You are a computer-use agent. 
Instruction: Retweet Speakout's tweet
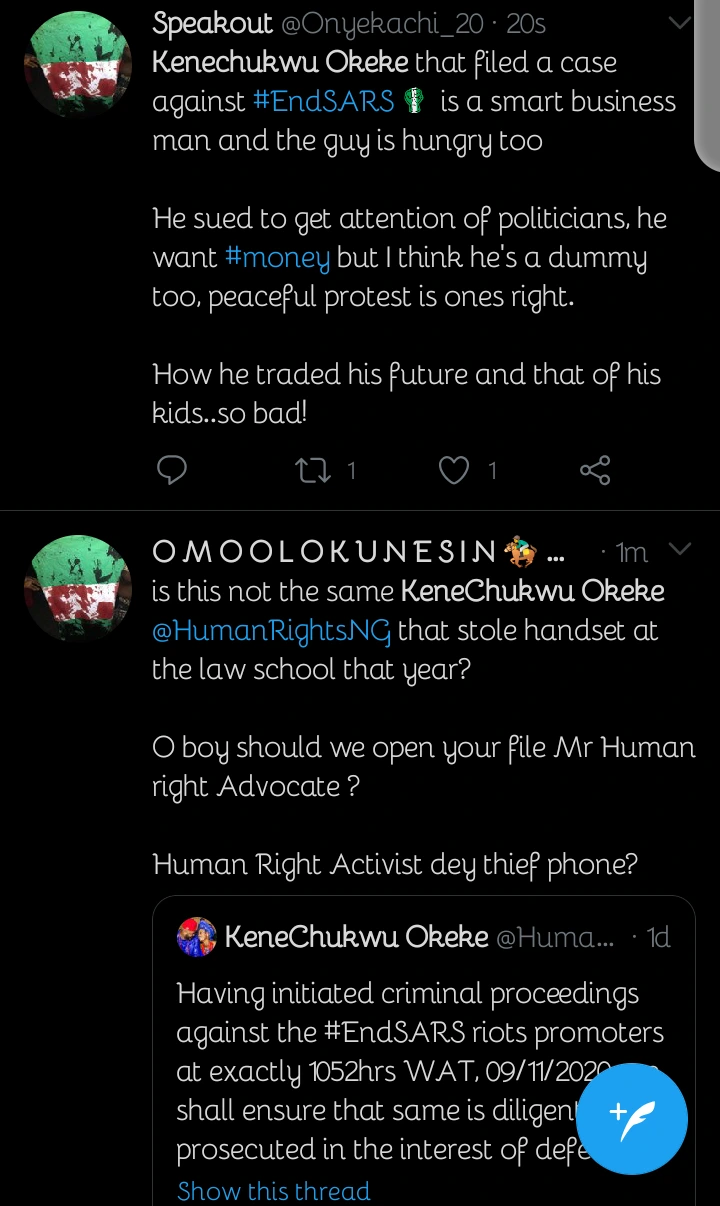coord(314,469)
